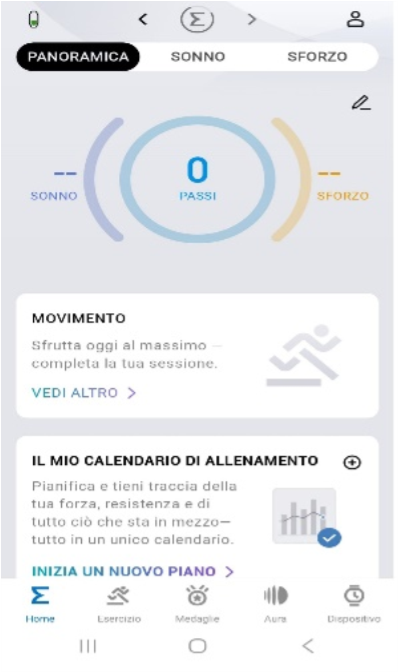Select the PANORAMICA tab
398x672 pixels.
point(78,57)
